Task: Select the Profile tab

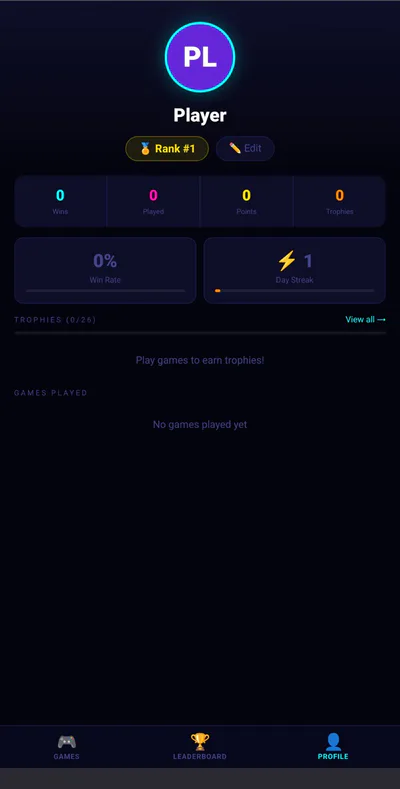Action: [x=333, y=746]
